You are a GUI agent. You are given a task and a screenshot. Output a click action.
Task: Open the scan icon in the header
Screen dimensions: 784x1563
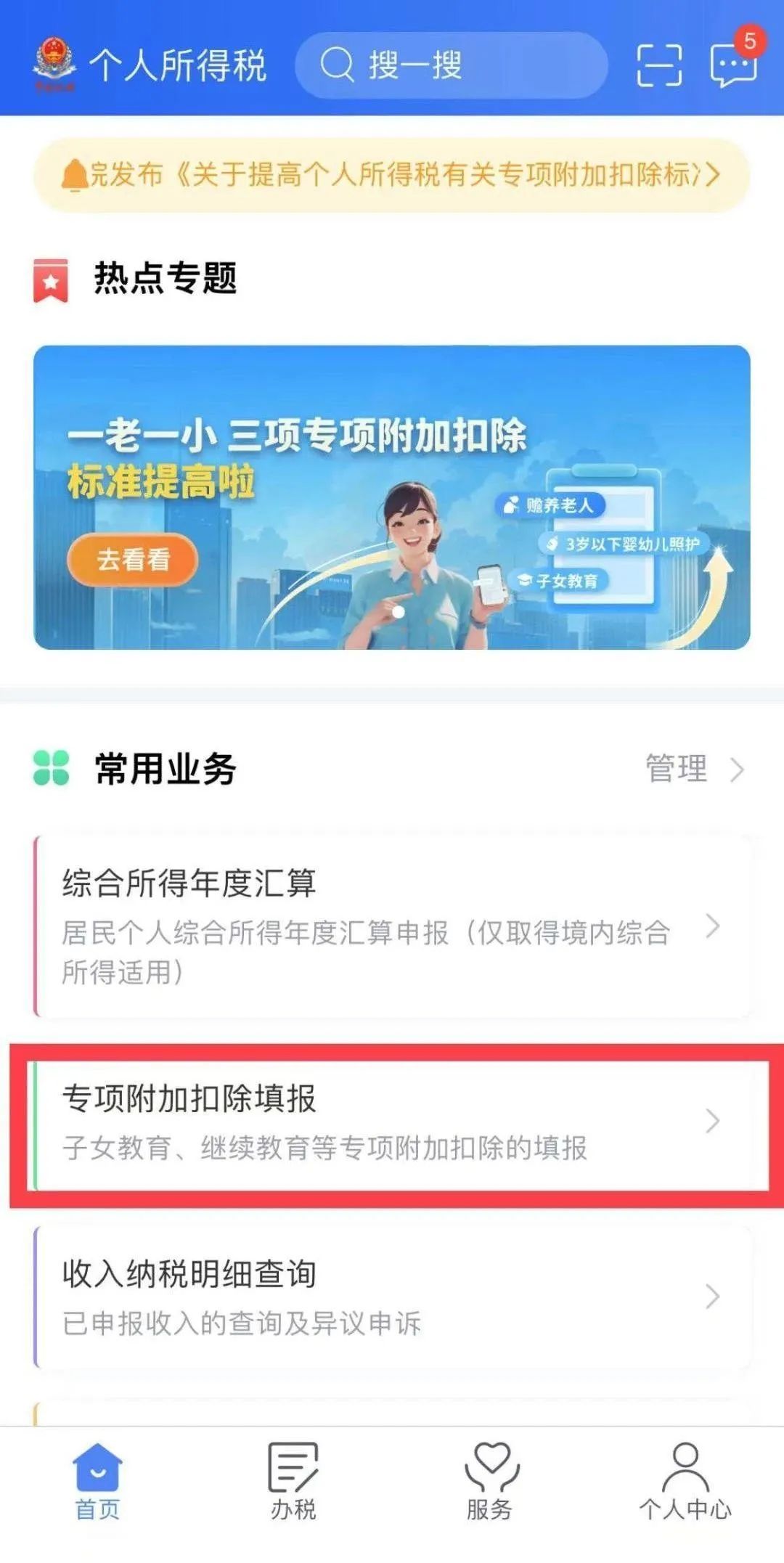(658, 65)
